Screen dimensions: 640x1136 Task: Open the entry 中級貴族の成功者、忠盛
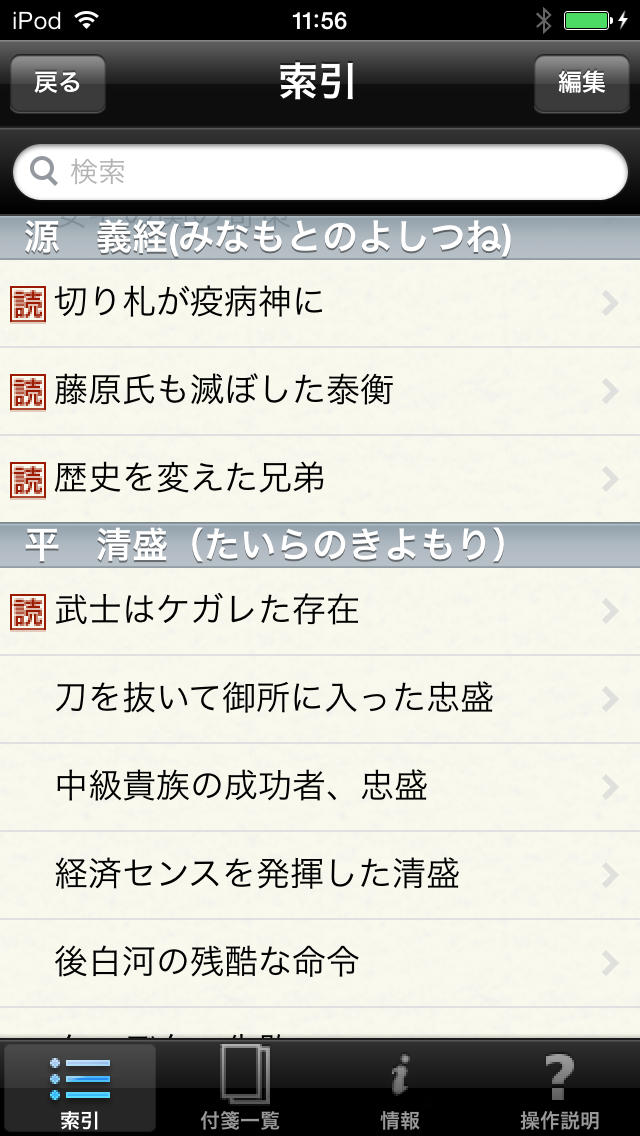(320, 787)
